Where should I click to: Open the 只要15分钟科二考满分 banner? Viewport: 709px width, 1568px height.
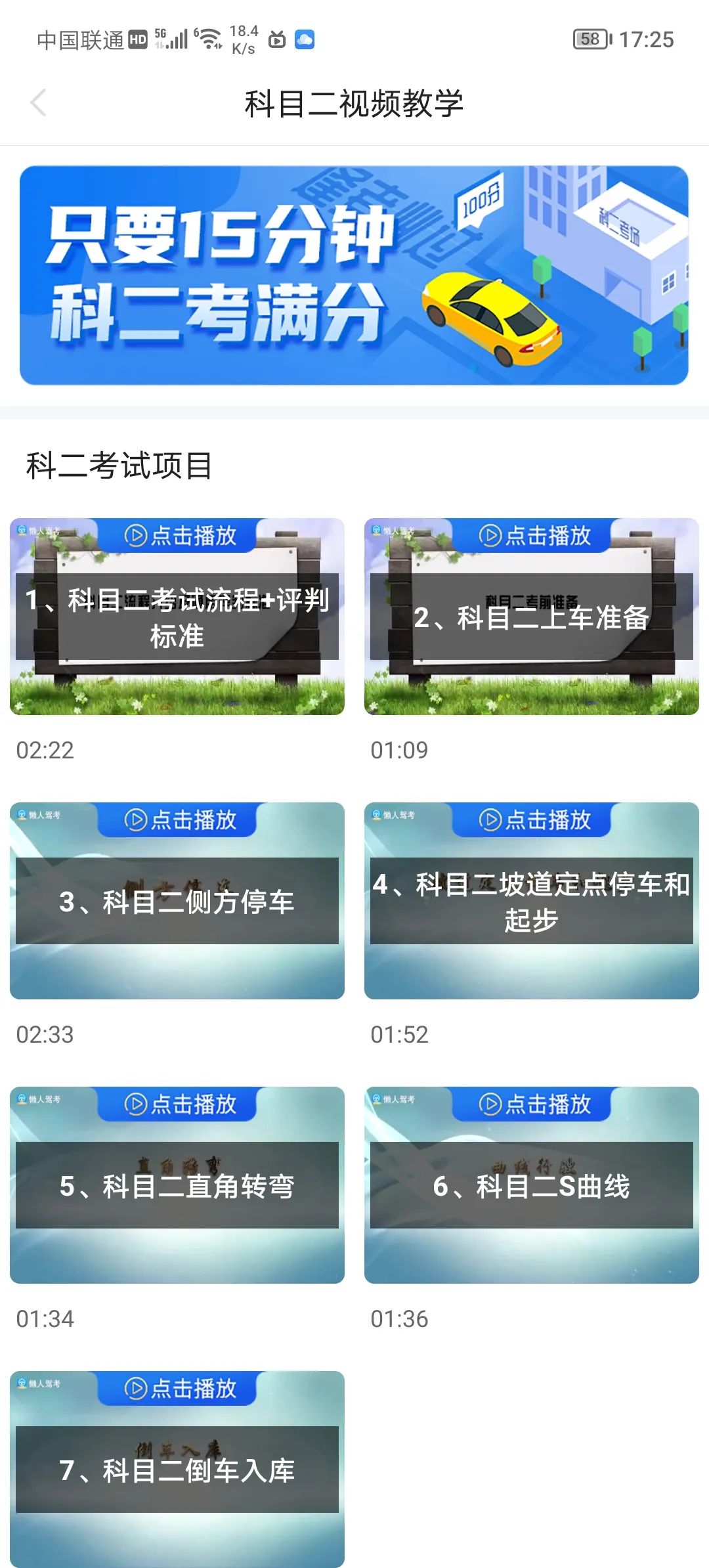[354, 275]
